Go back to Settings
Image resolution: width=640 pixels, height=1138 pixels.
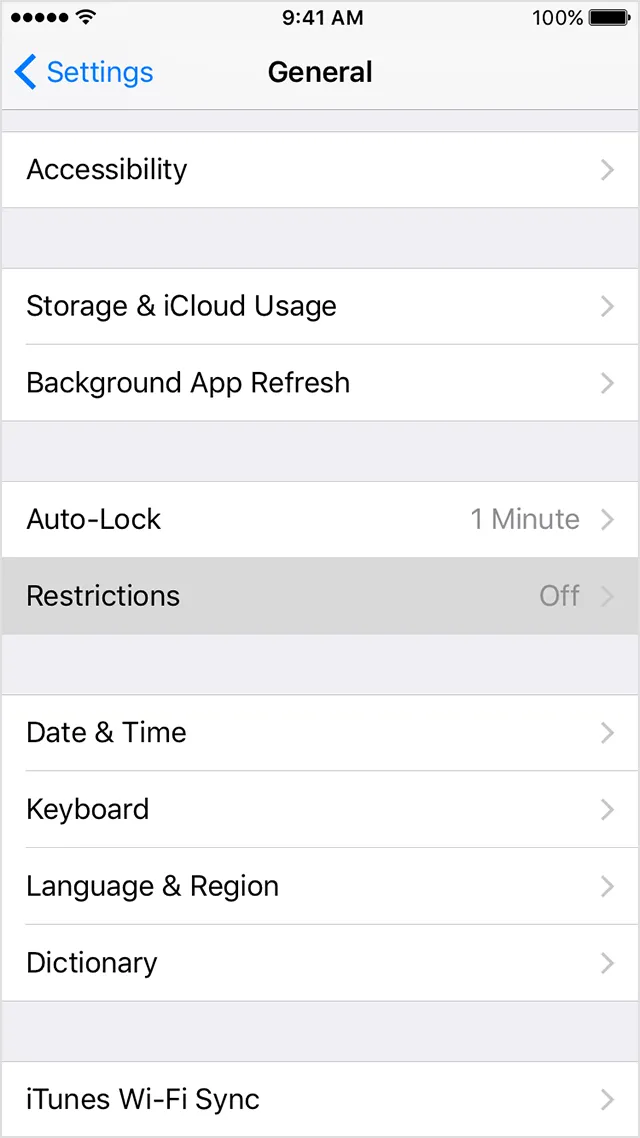(x=84, y=72)
